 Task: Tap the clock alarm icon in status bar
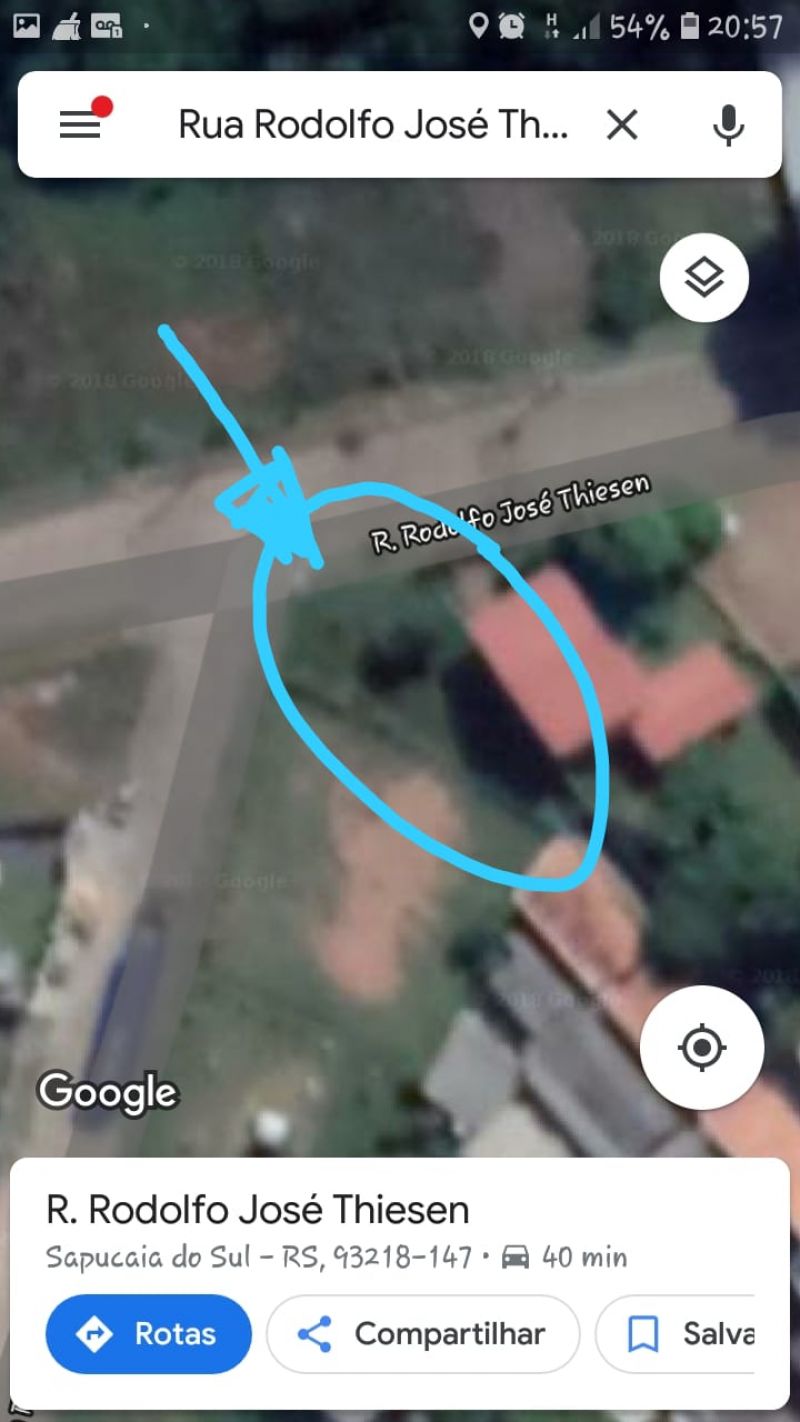pos(509,27)
